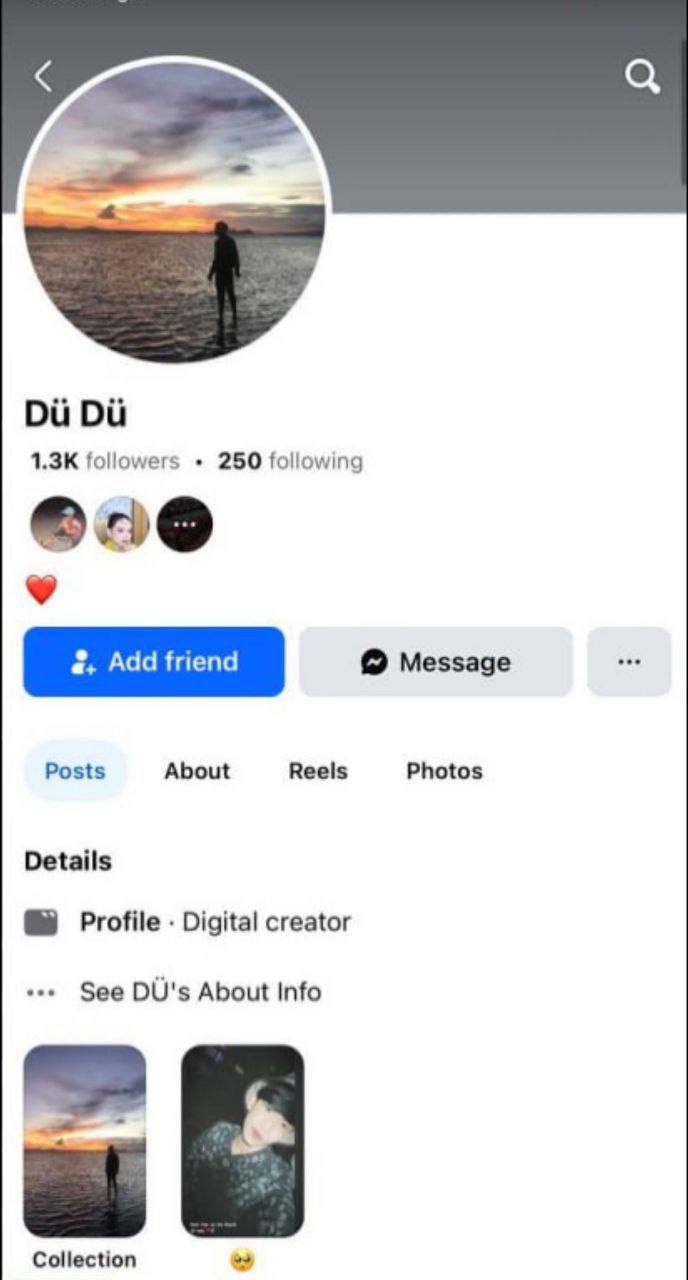View the 1.3K followers list
The height and width of the screenshot is (1280, 688).
[105, 461]
